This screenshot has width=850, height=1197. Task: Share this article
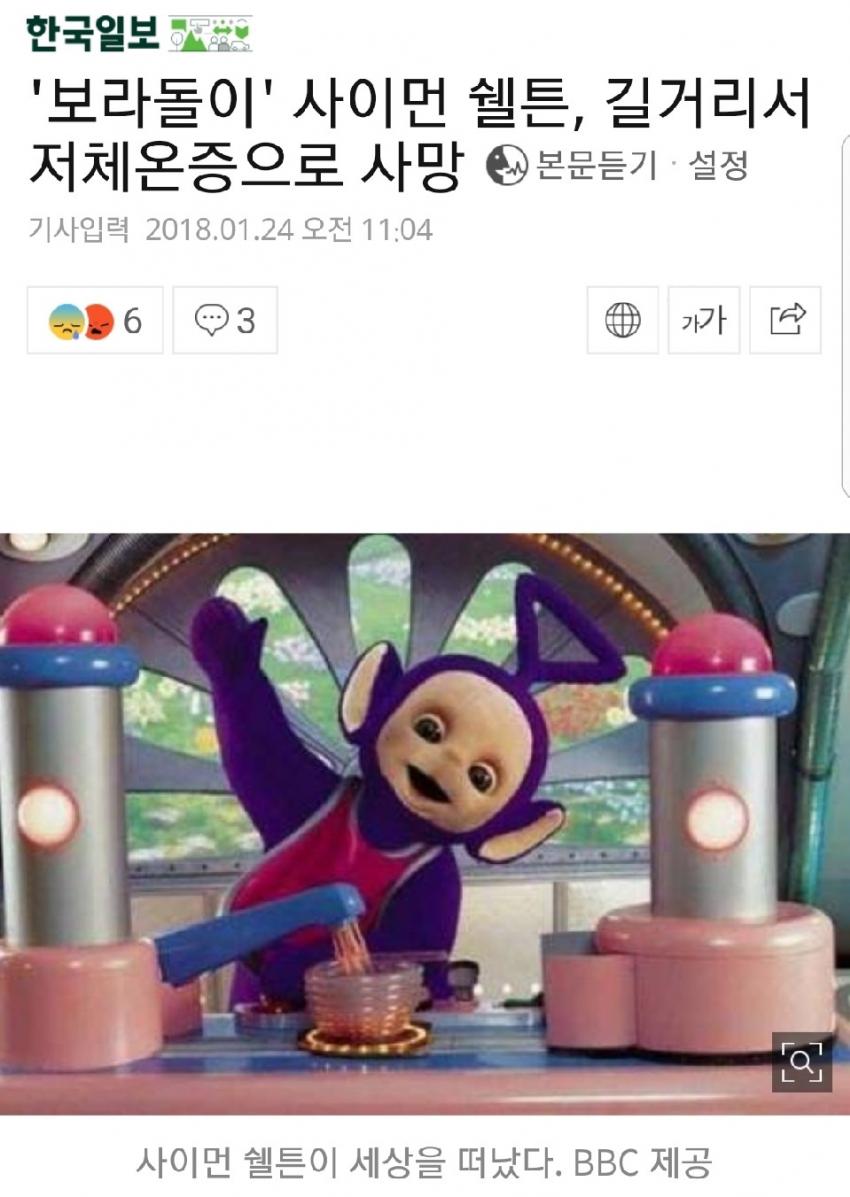click(786, 320)
